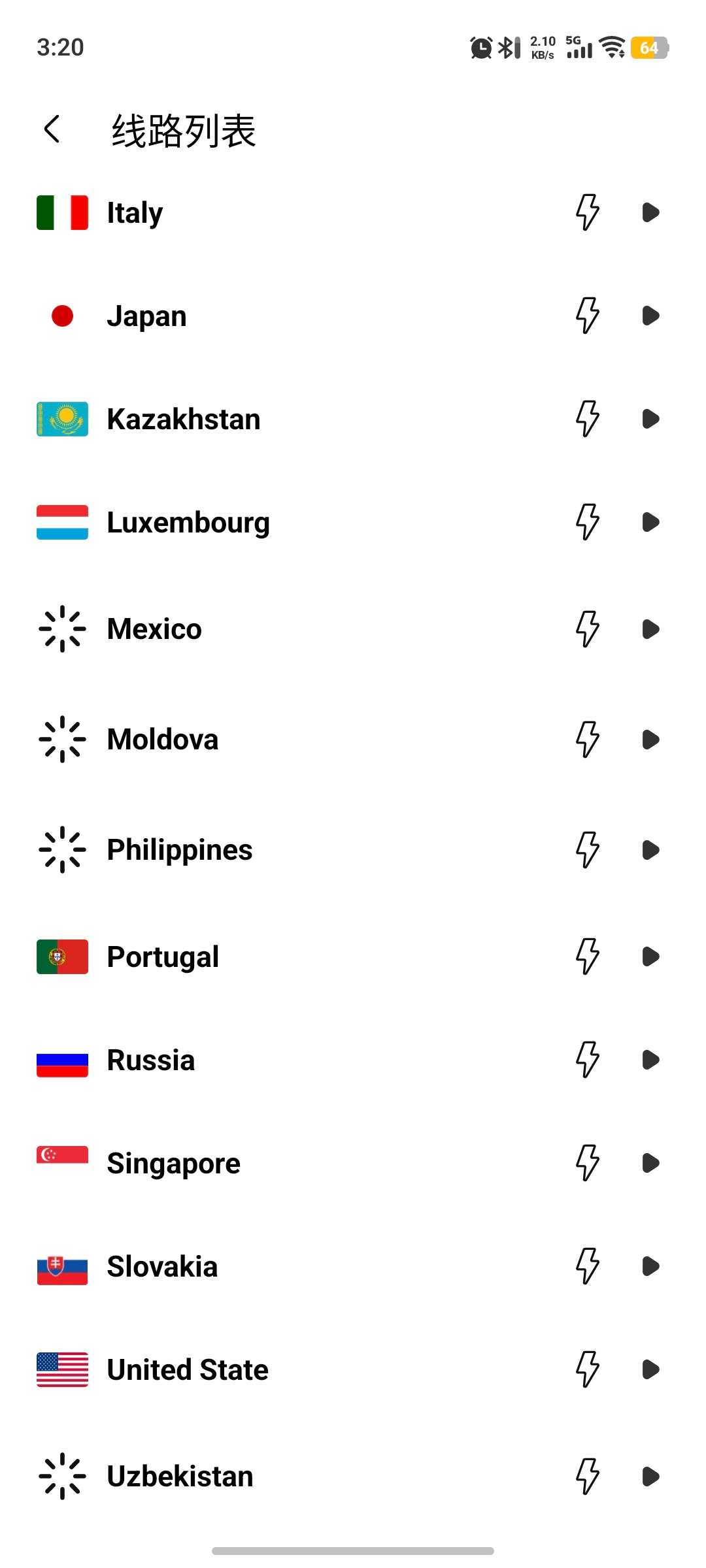Screen dimensions: 706x1568
Task: Tap the play arrow for United State
Action: 650,1369
